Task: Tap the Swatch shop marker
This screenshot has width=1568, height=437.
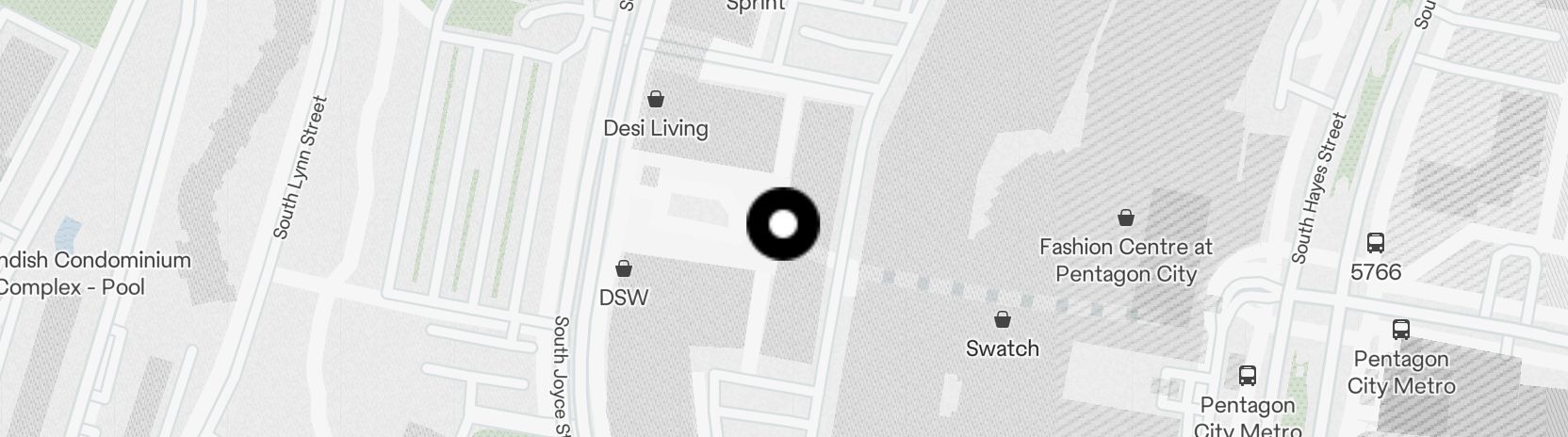Action: tap(1002, 320)
